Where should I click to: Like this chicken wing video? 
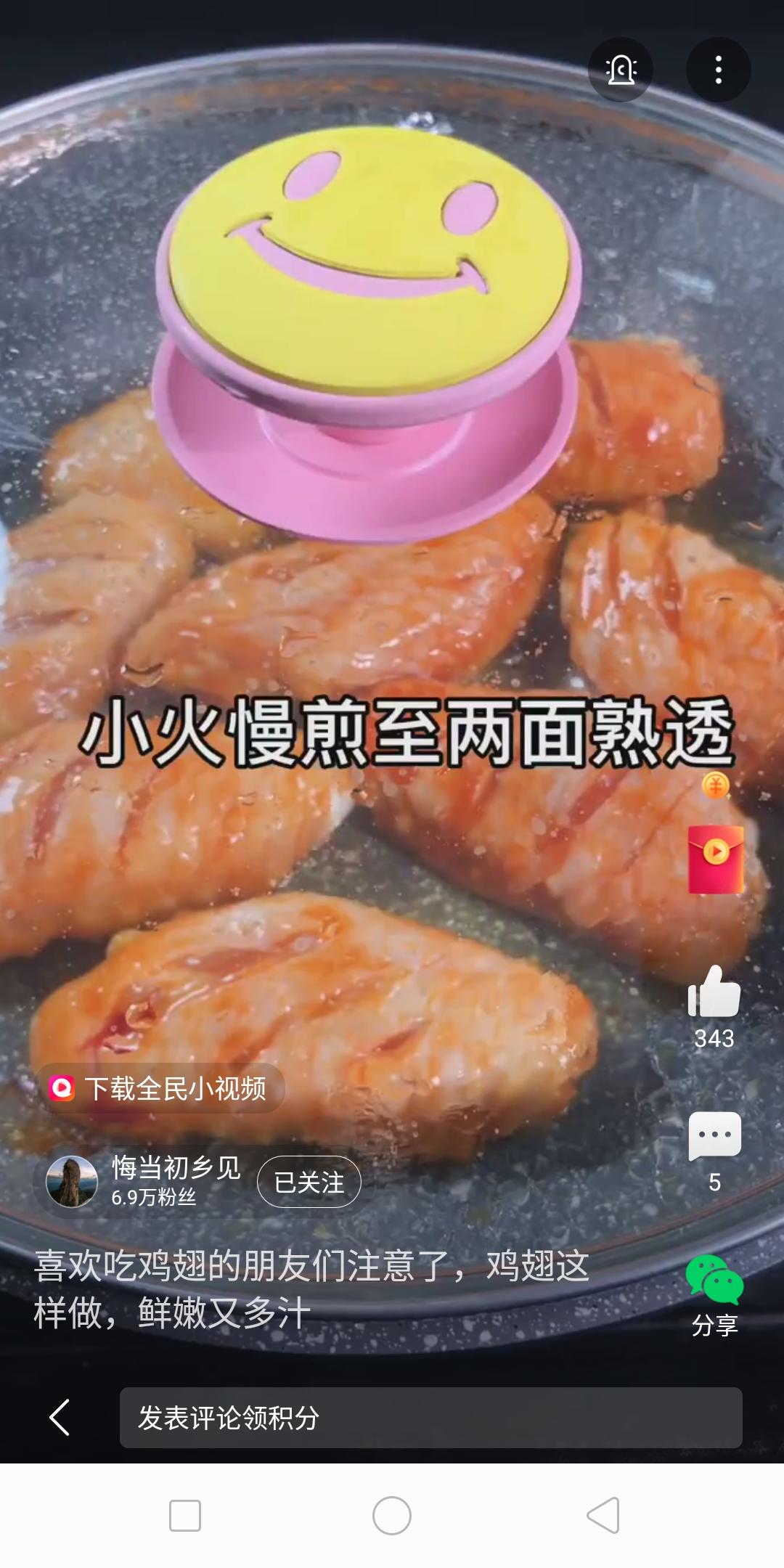pyautogui.click(x=714, y=992)
